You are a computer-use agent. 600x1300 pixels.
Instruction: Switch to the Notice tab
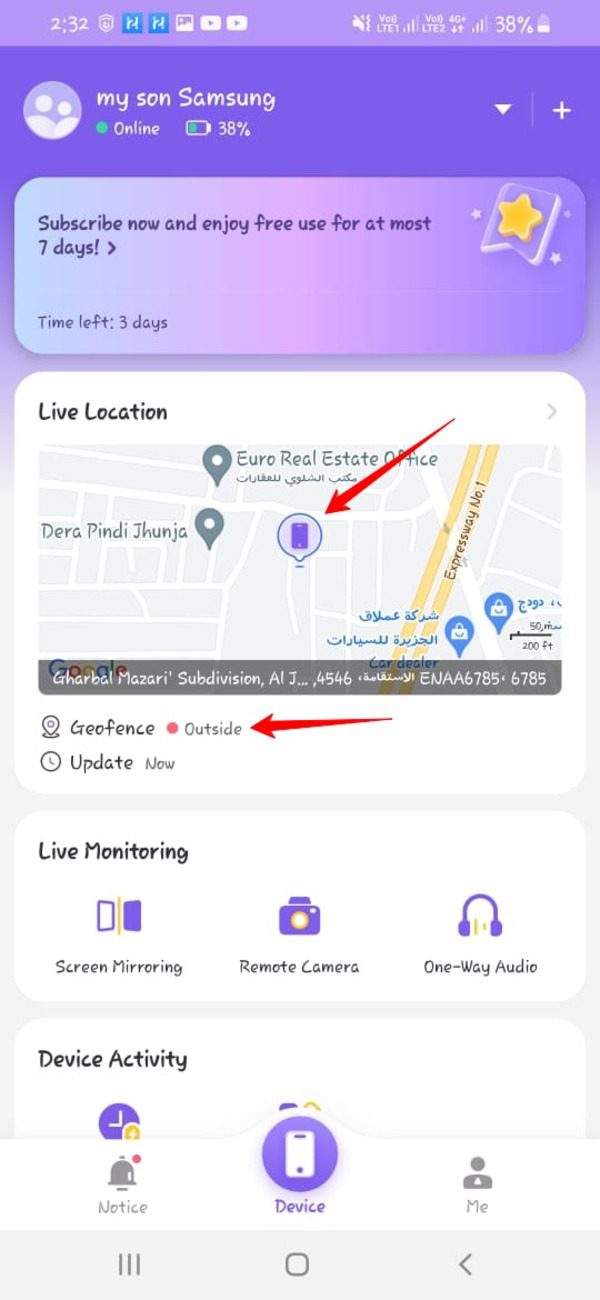coord(123,1185)
